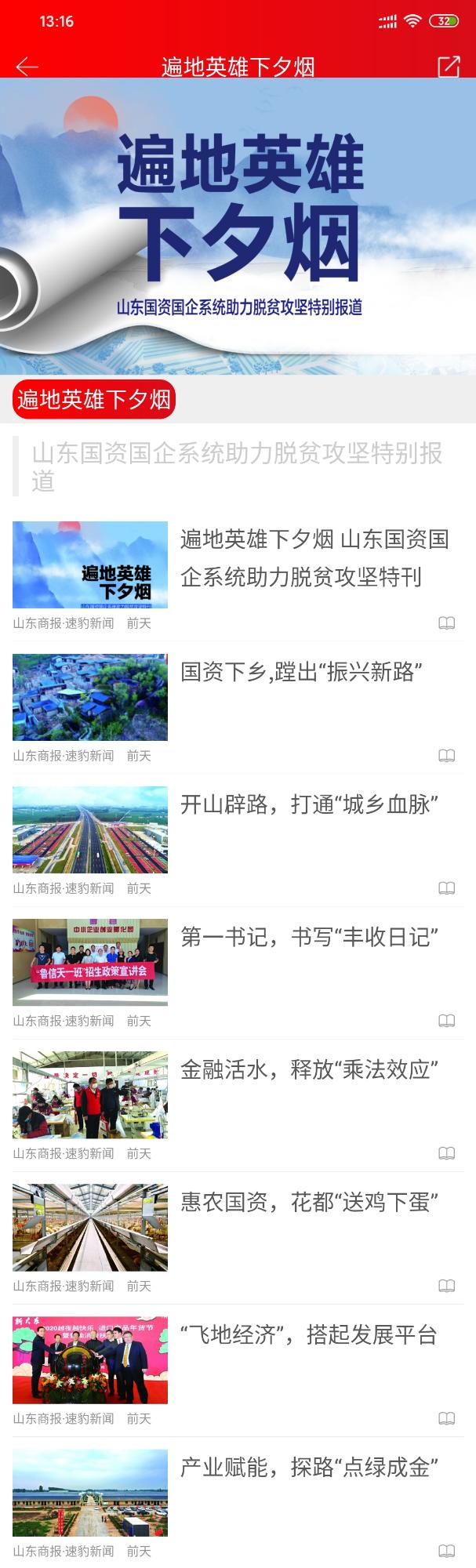Image resolution: width=476 pixels, height=1568 pixels.
Task: Share this special report page
Action: coord(449,67)
